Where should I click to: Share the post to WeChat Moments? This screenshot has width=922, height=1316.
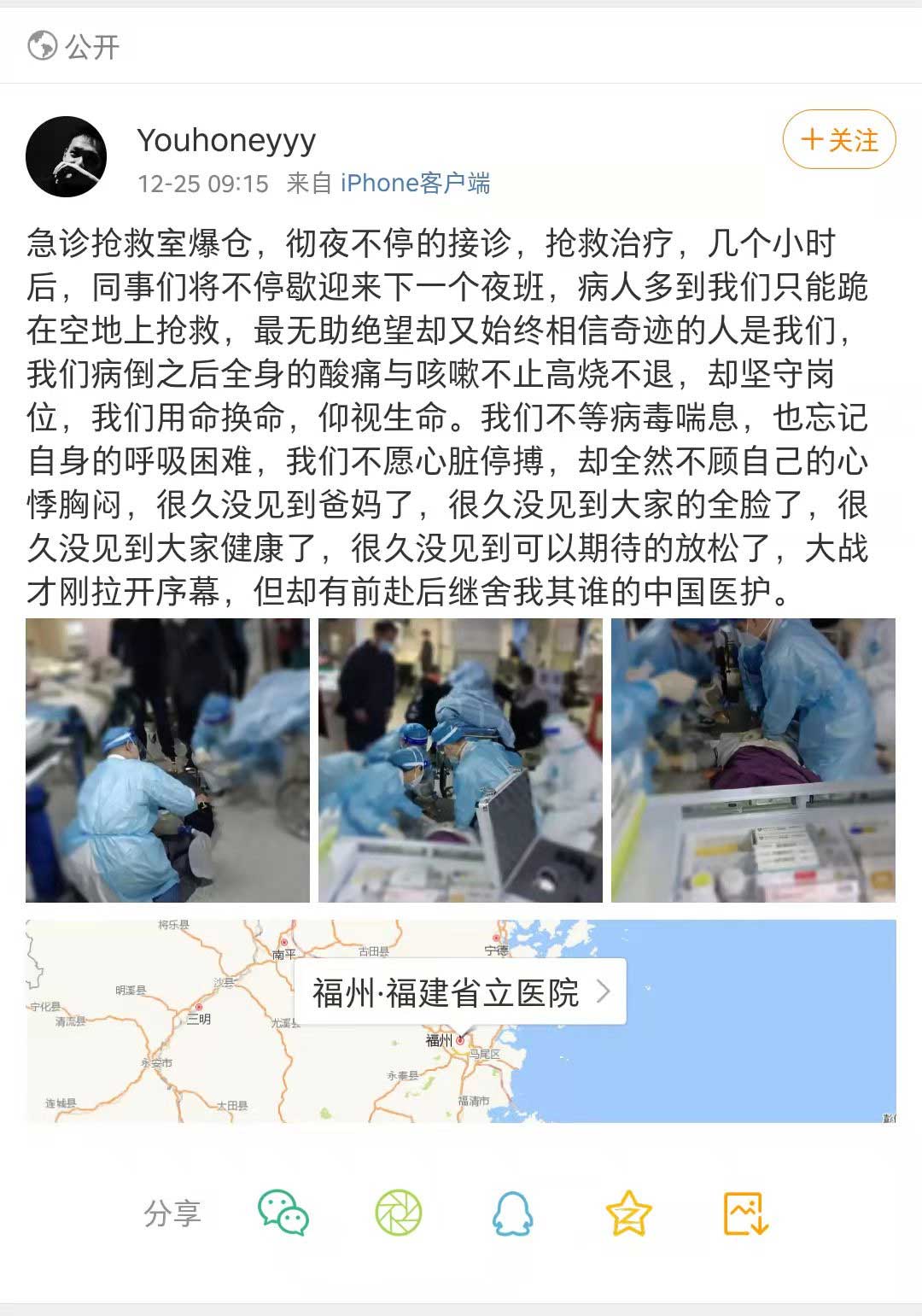coord(399,1213)
